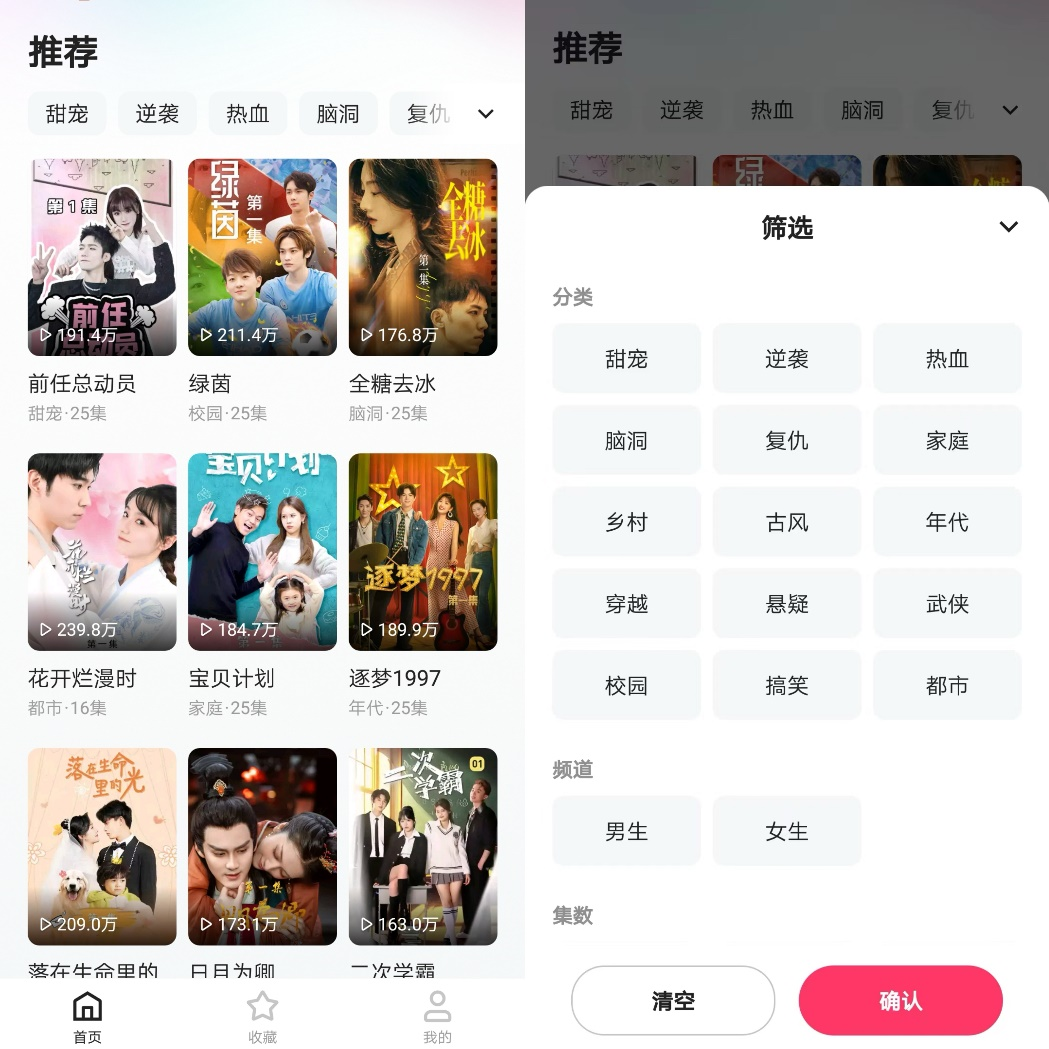Open the 我的 tab
Viewport: 1049px width, 1049px height.
click(x=437, y=1017)
